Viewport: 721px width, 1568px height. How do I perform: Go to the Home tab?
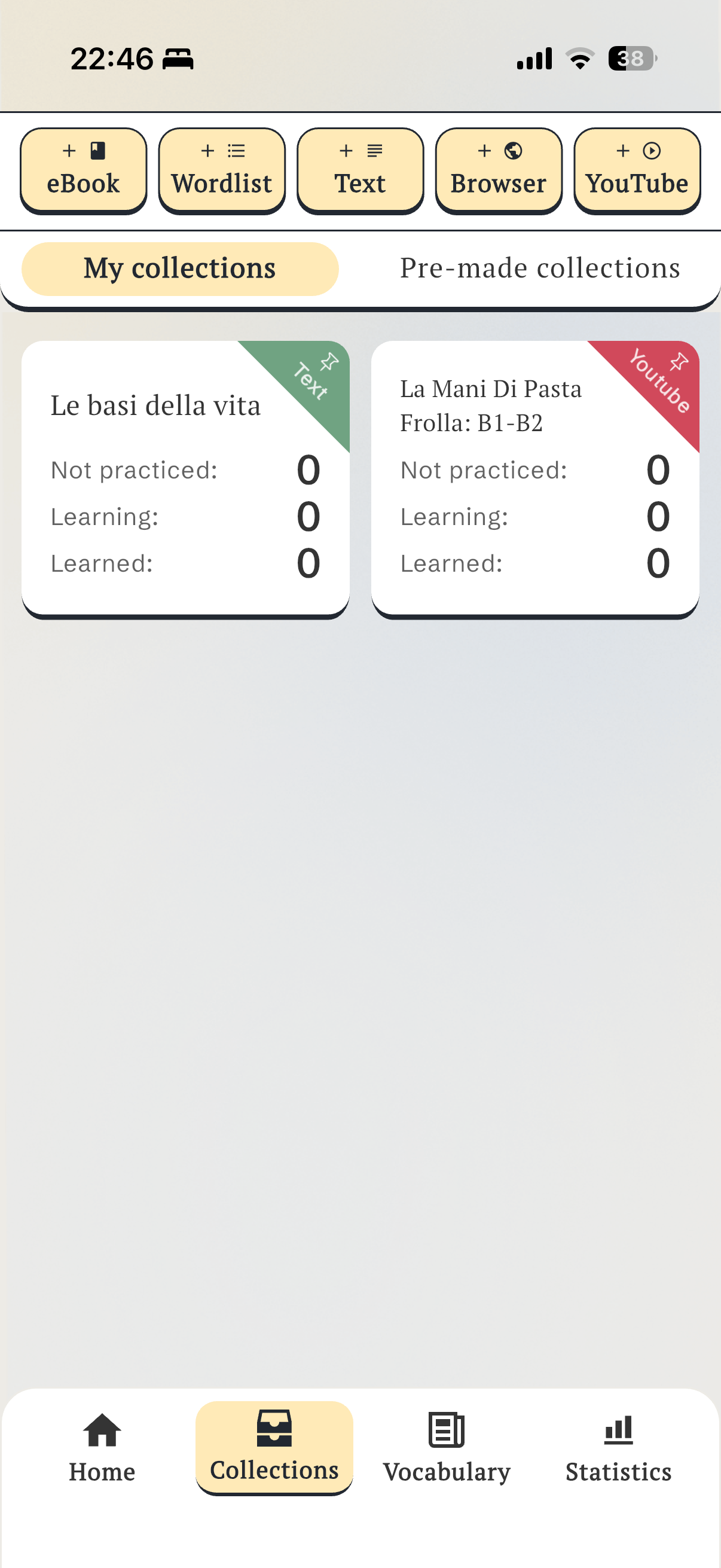coord(102,1447)
